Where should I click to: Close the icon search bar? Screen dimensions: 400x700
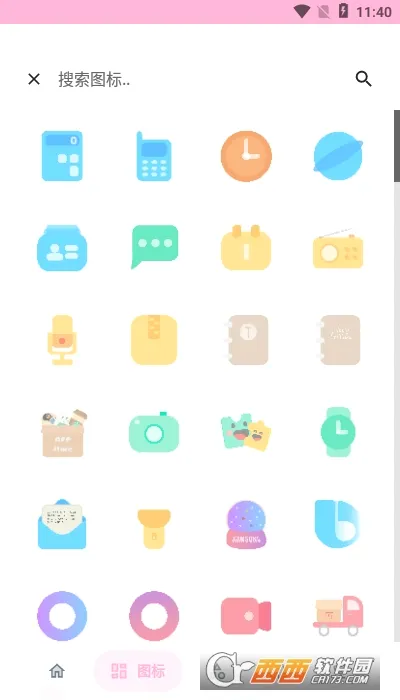(34, 79)
